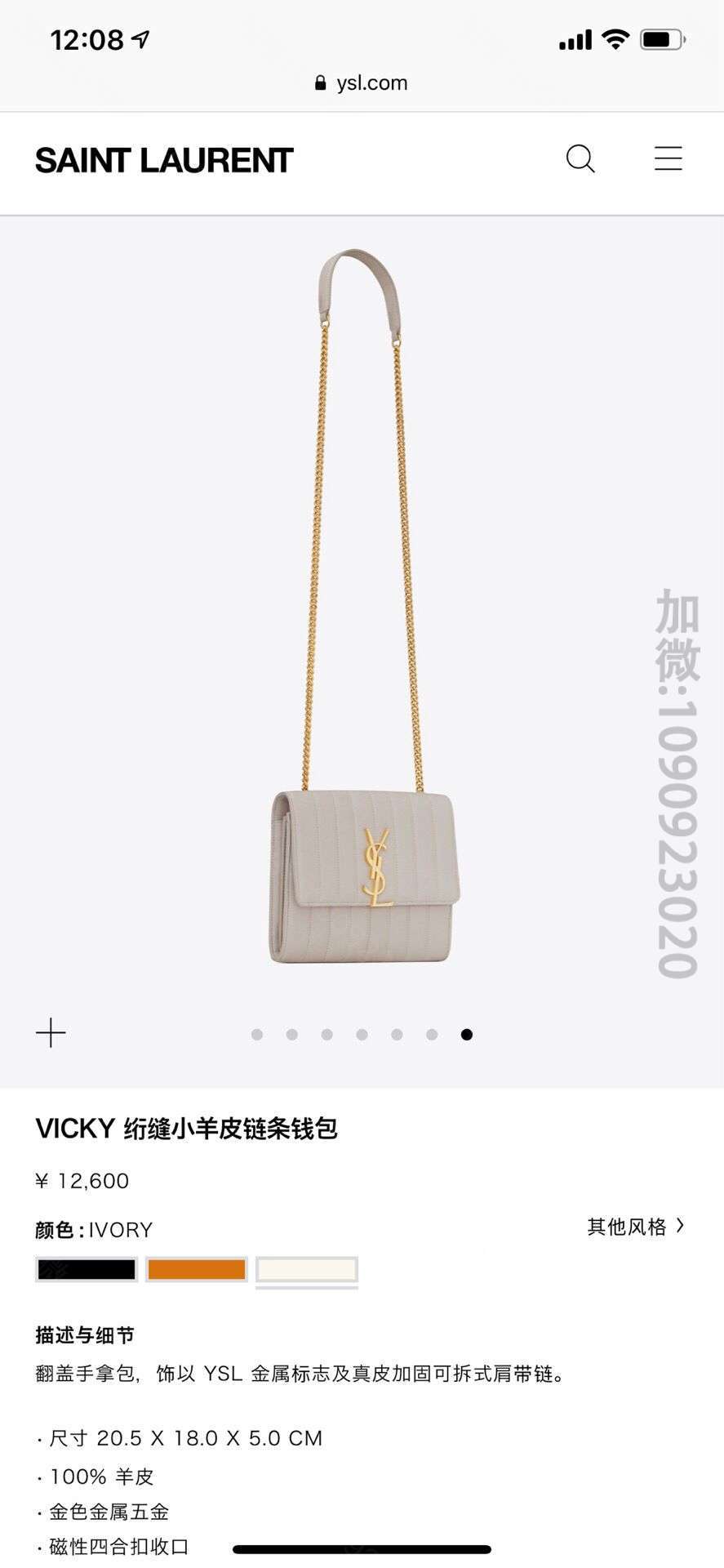Select the ivory color swatch
Screen dimensions: 724x1568
[x=307, y=1270]
